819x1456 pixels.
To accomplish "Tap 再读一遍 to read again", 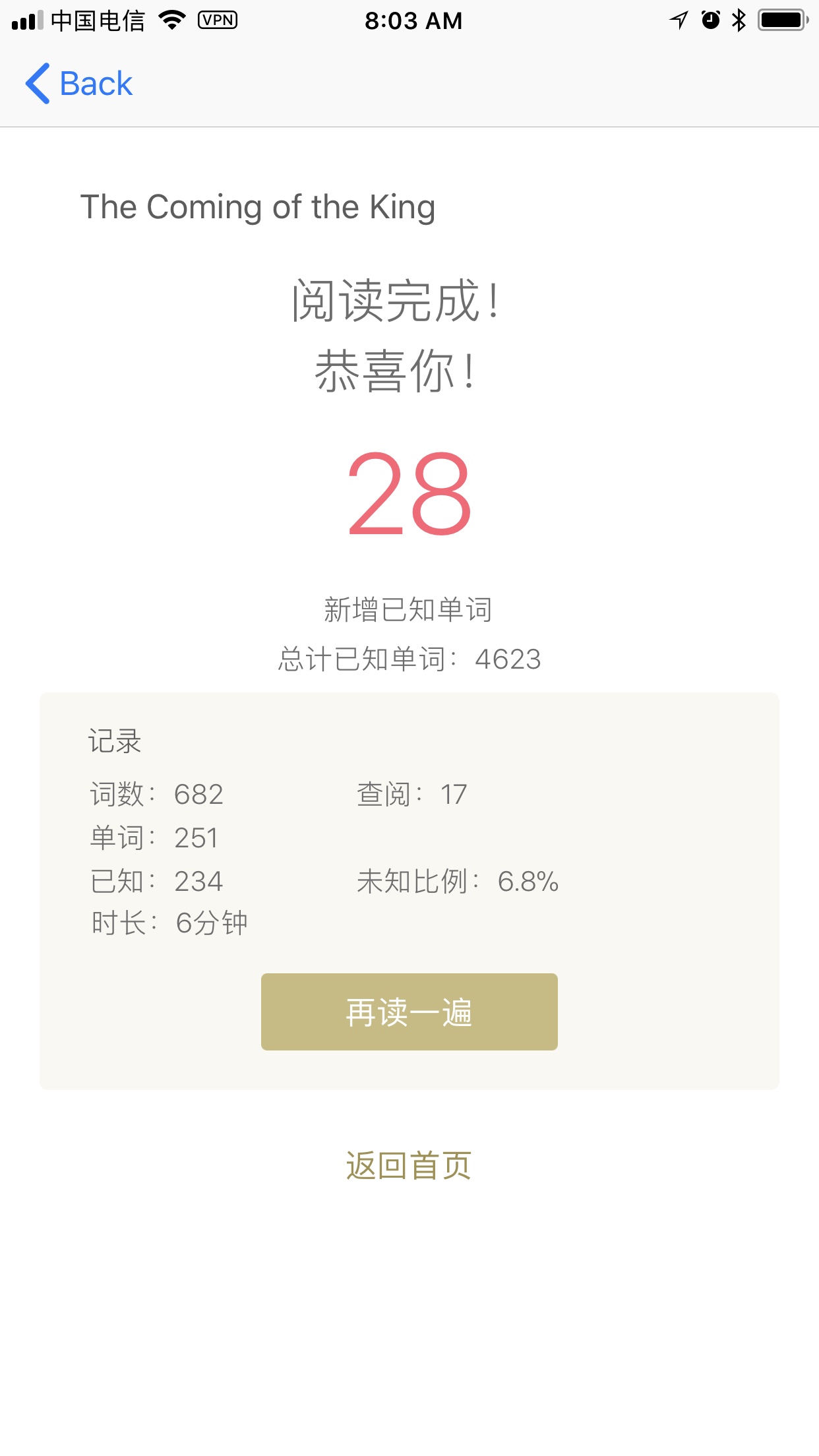I will point(409,1012).
